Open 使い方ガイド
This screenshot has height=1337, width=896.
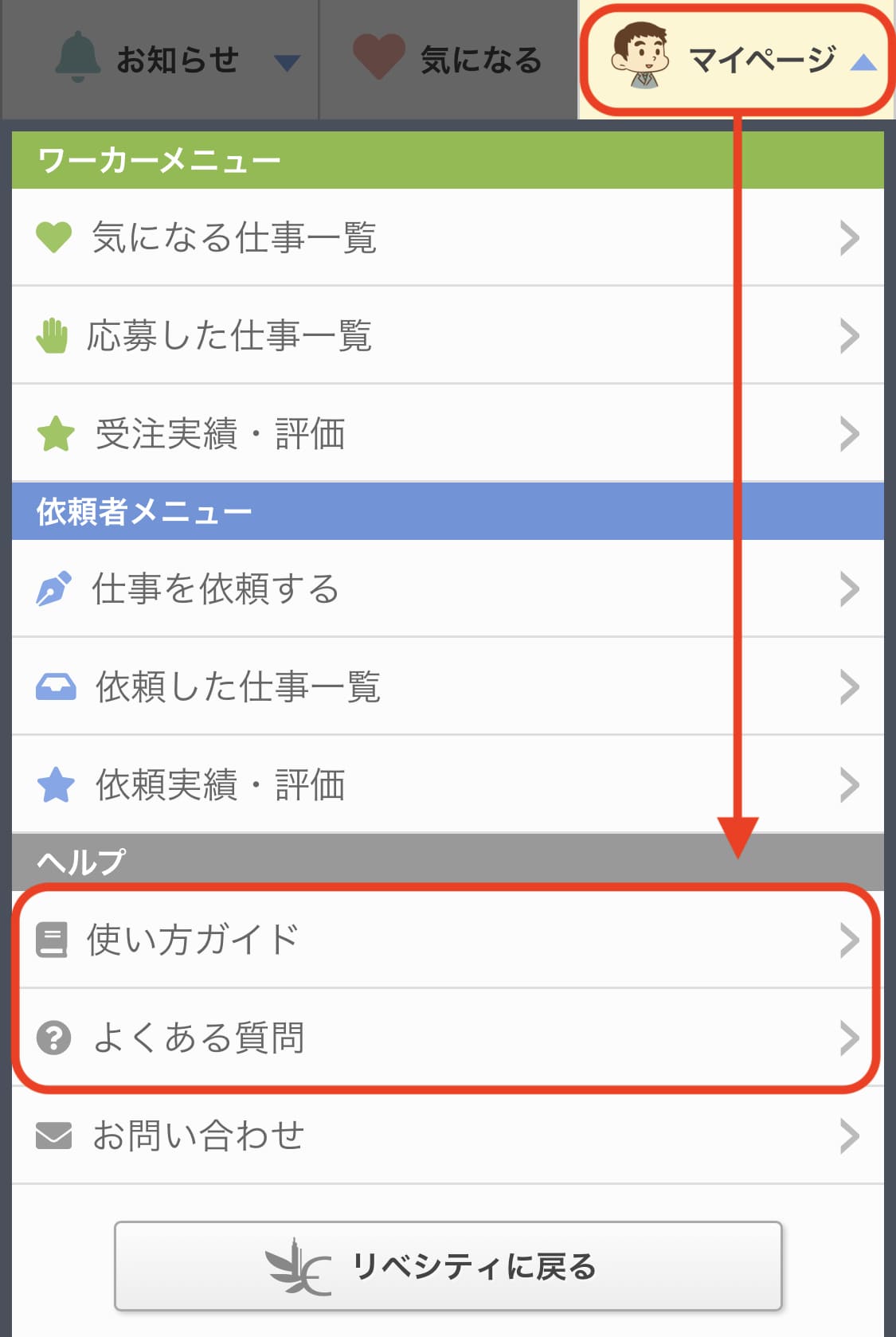[x=446, y=940]
